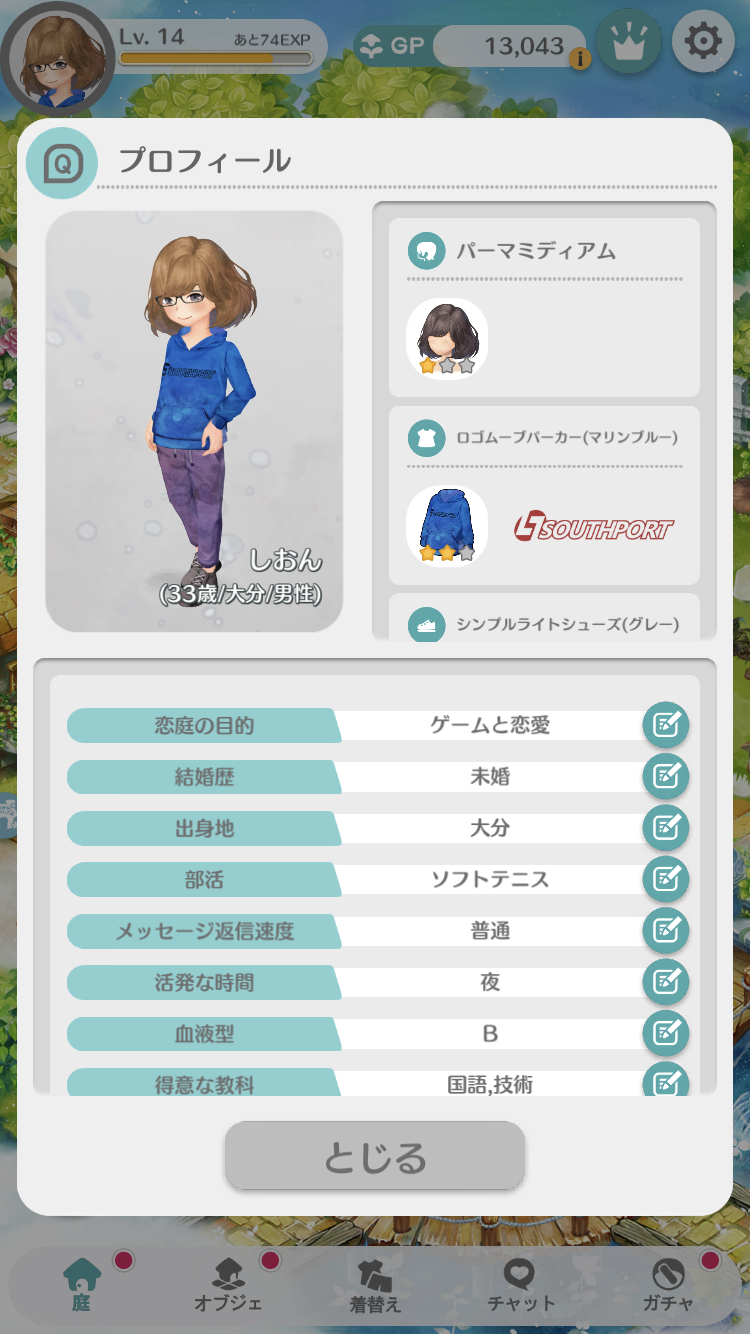Screen dimensions: 750x1334
Task: Switch to the チャット tab
Action: [x=520, y=1283]
